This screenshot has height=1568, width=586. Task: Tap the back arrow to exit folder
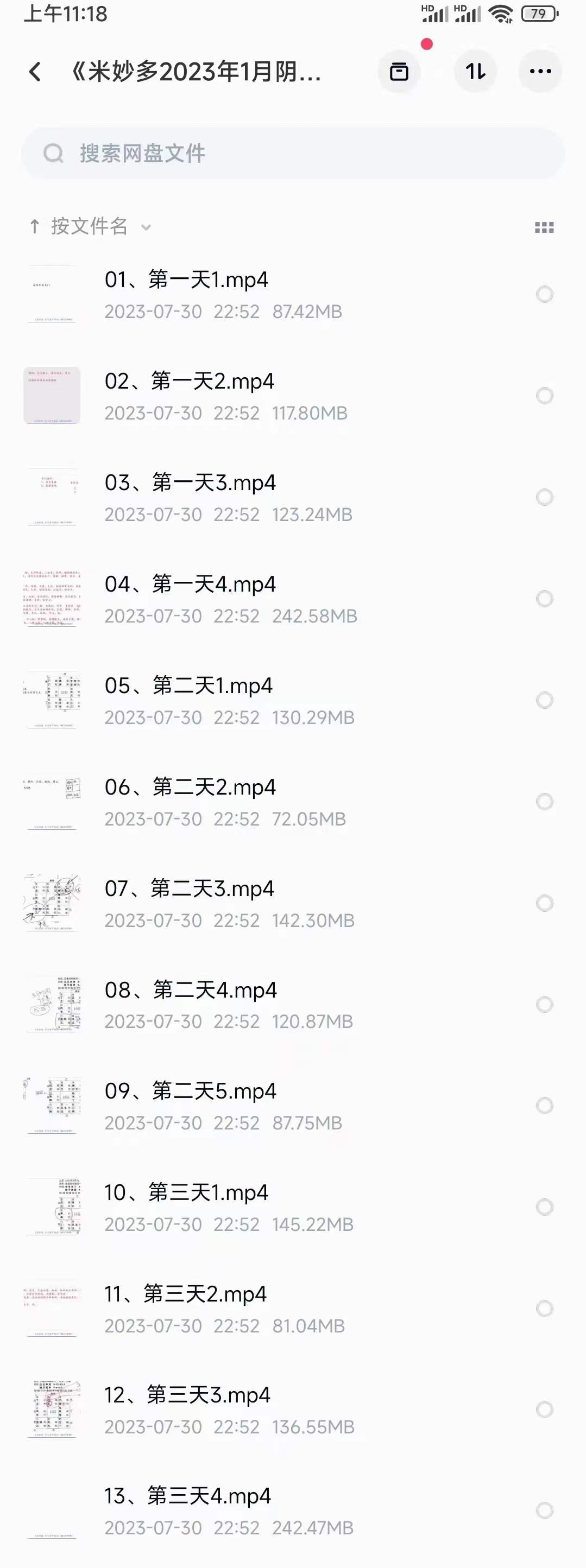(x=35, y=71)
